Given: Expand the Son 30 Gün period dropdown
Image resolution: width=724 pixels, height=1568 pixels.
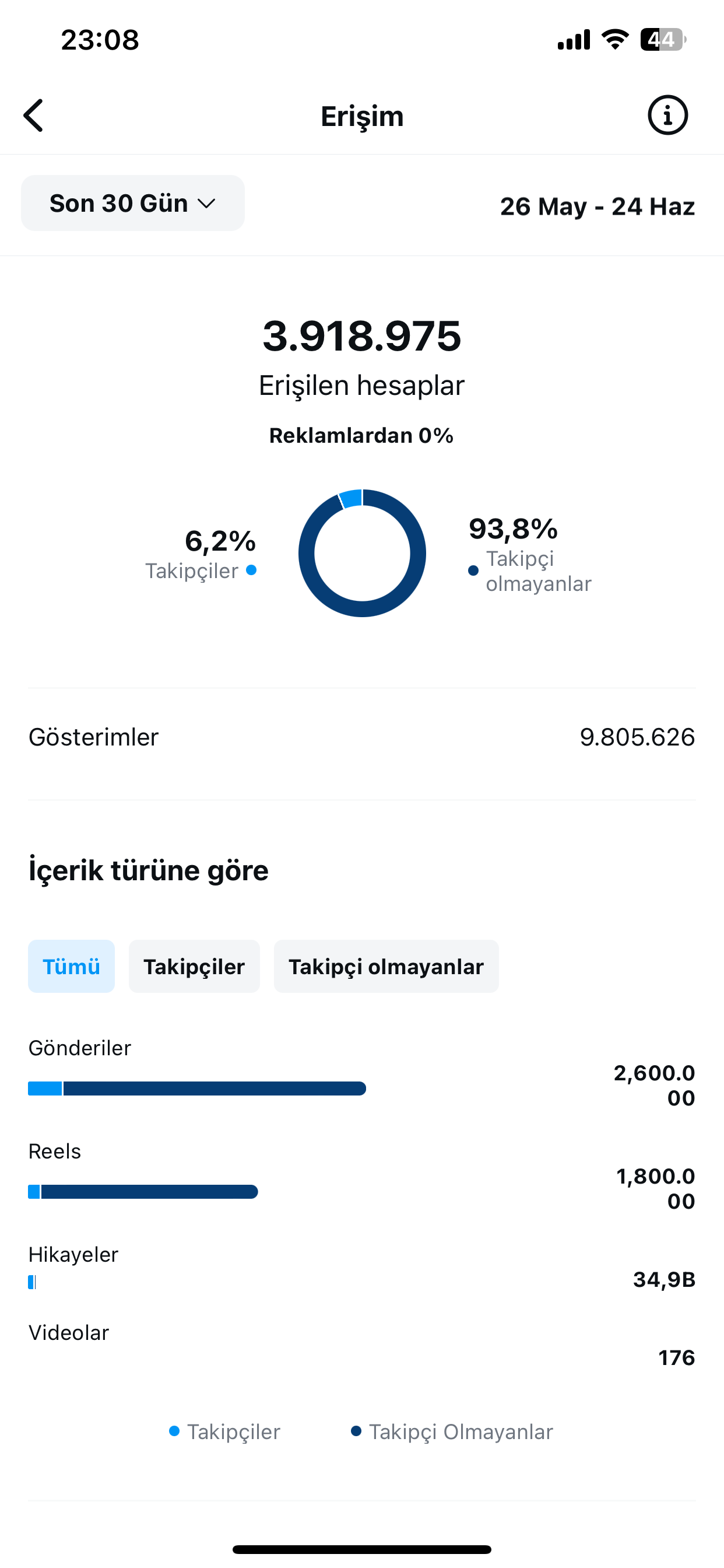Looking at the screenshot, I should [133, 204].
